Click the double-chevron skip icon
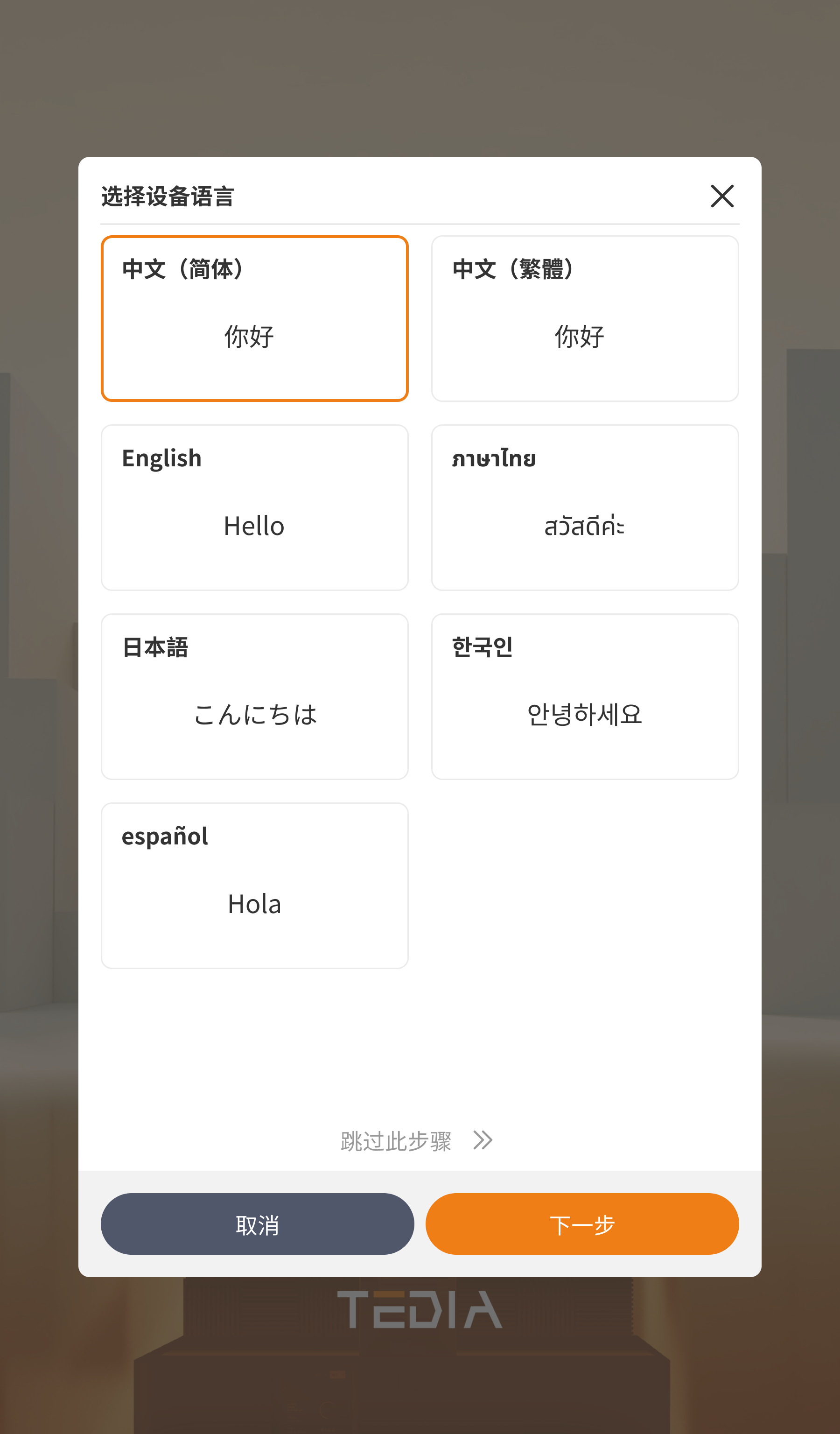The width and height of the screenshot is (840, 1434). point(484,1140)
